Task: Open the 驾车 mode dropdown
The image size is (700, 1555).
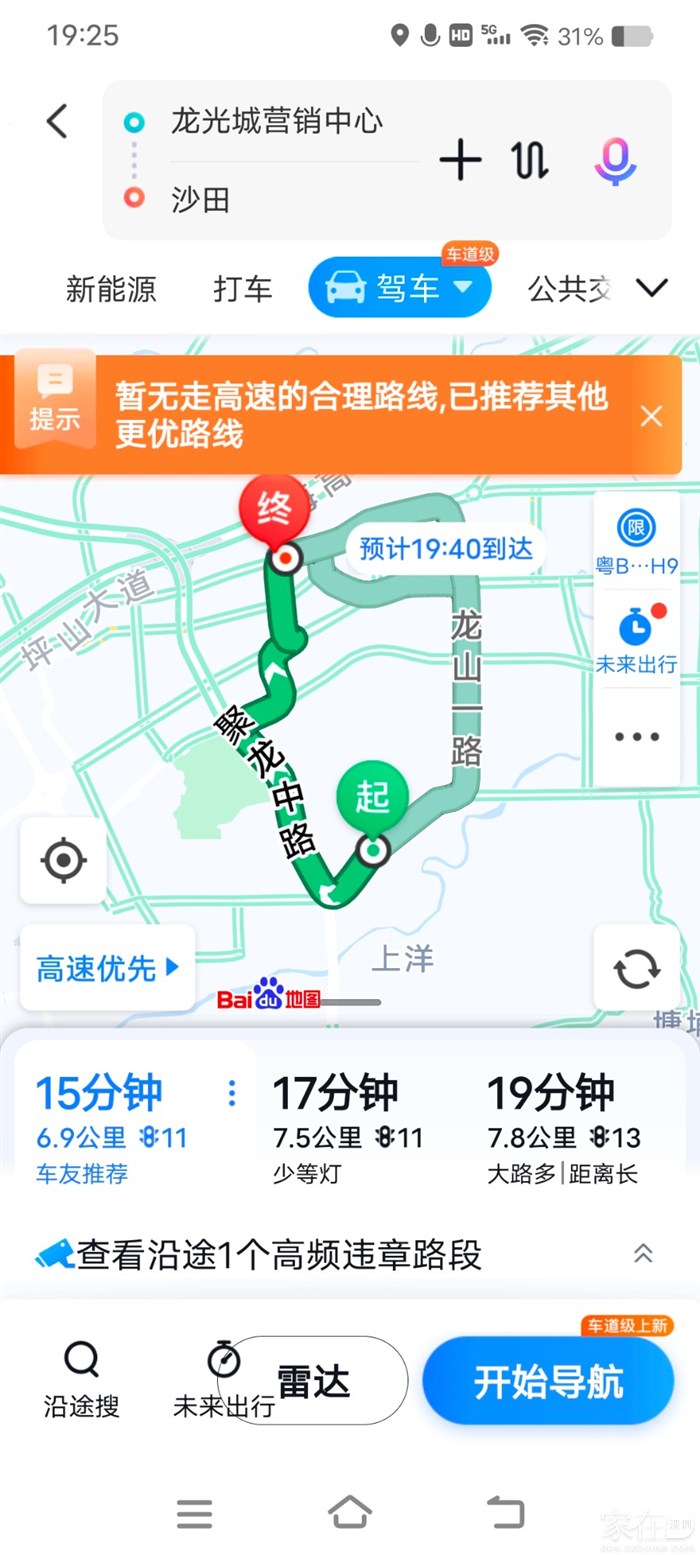Action: tap(400, 289)
